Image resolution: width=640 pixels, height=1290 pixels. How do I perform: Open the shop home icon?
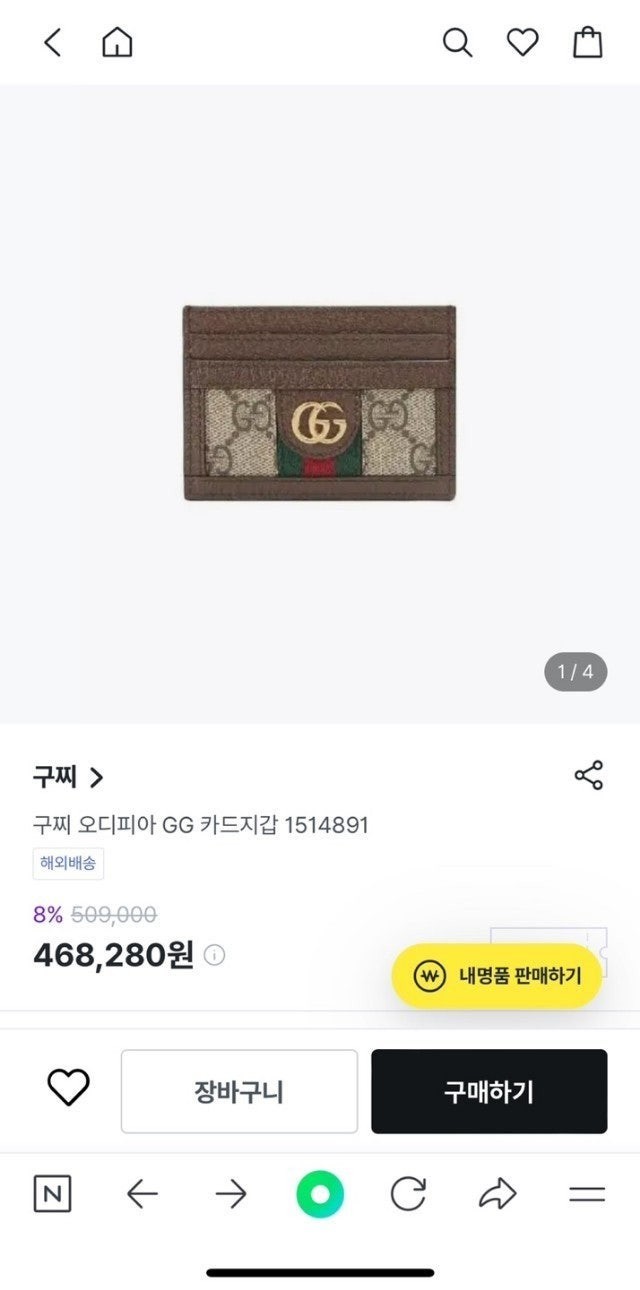point(117,42)
